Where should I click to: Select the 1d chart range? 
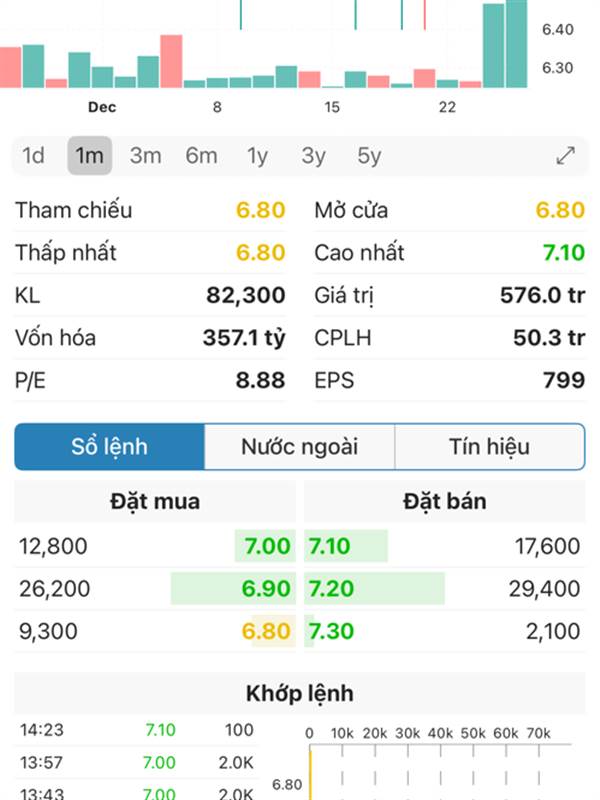tap(34, 156)
